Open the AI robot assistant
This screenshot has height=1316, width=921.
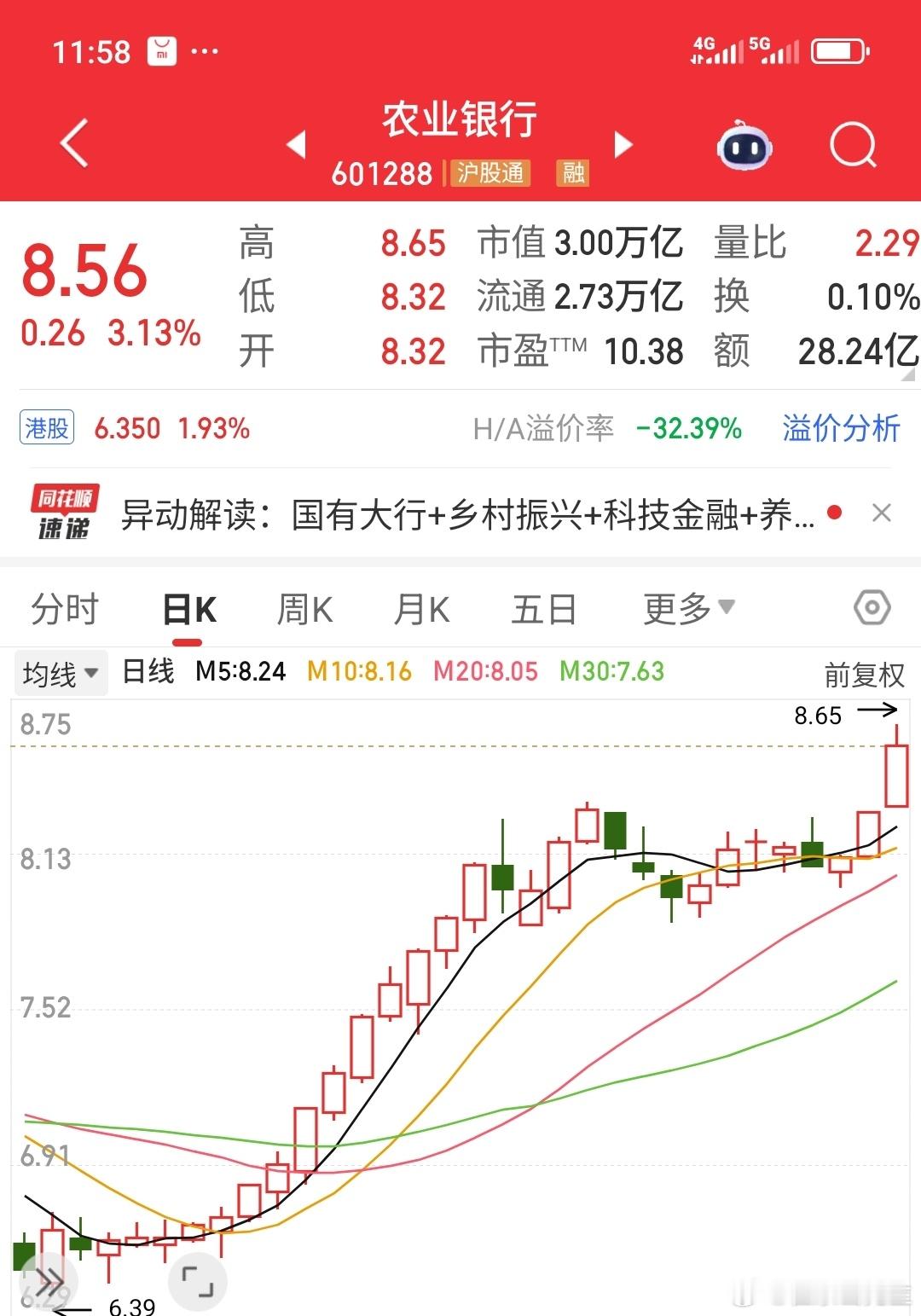(744, 147)
